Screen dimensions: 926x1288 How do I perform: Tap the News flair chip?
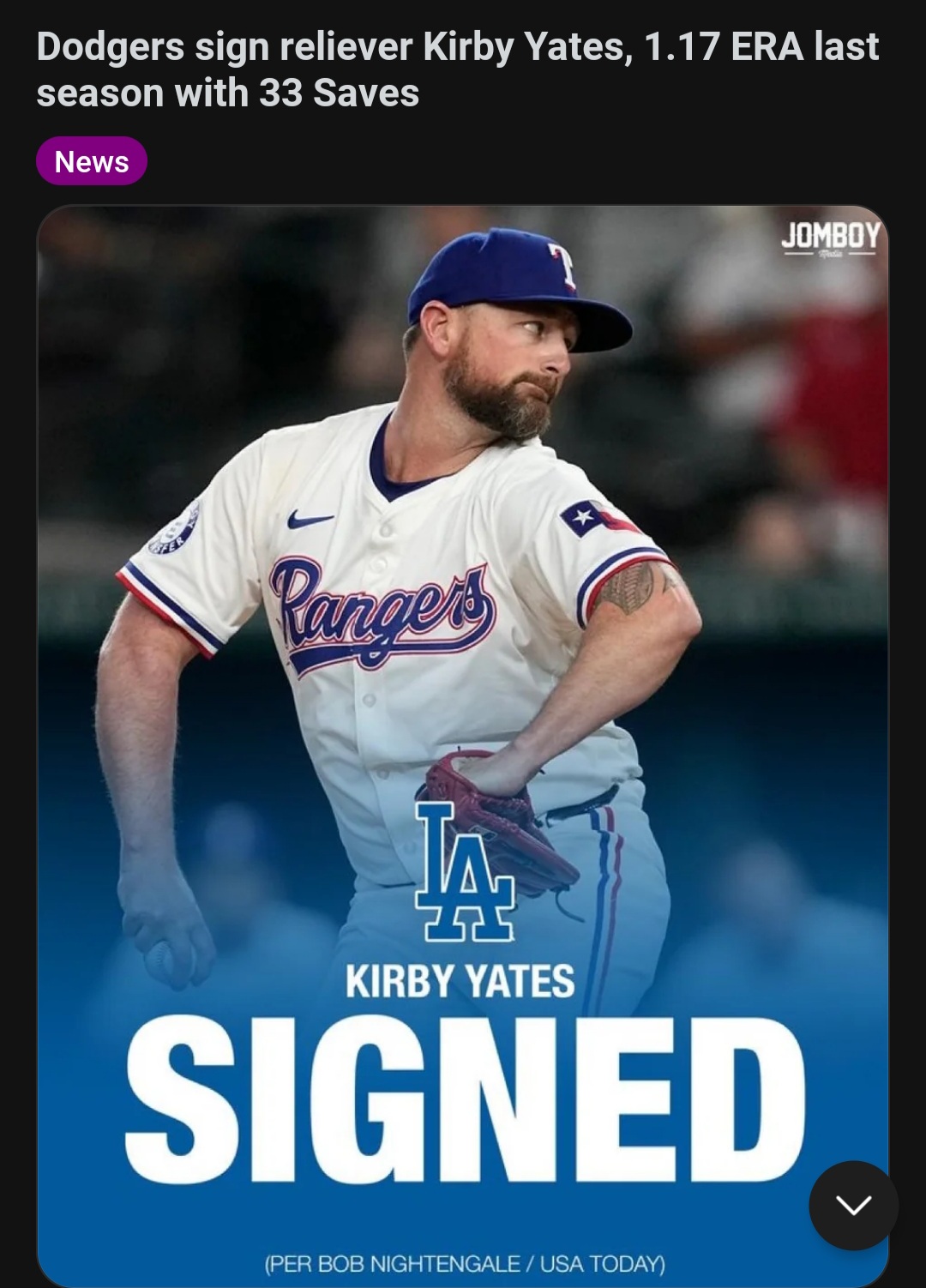pos(92,161)
